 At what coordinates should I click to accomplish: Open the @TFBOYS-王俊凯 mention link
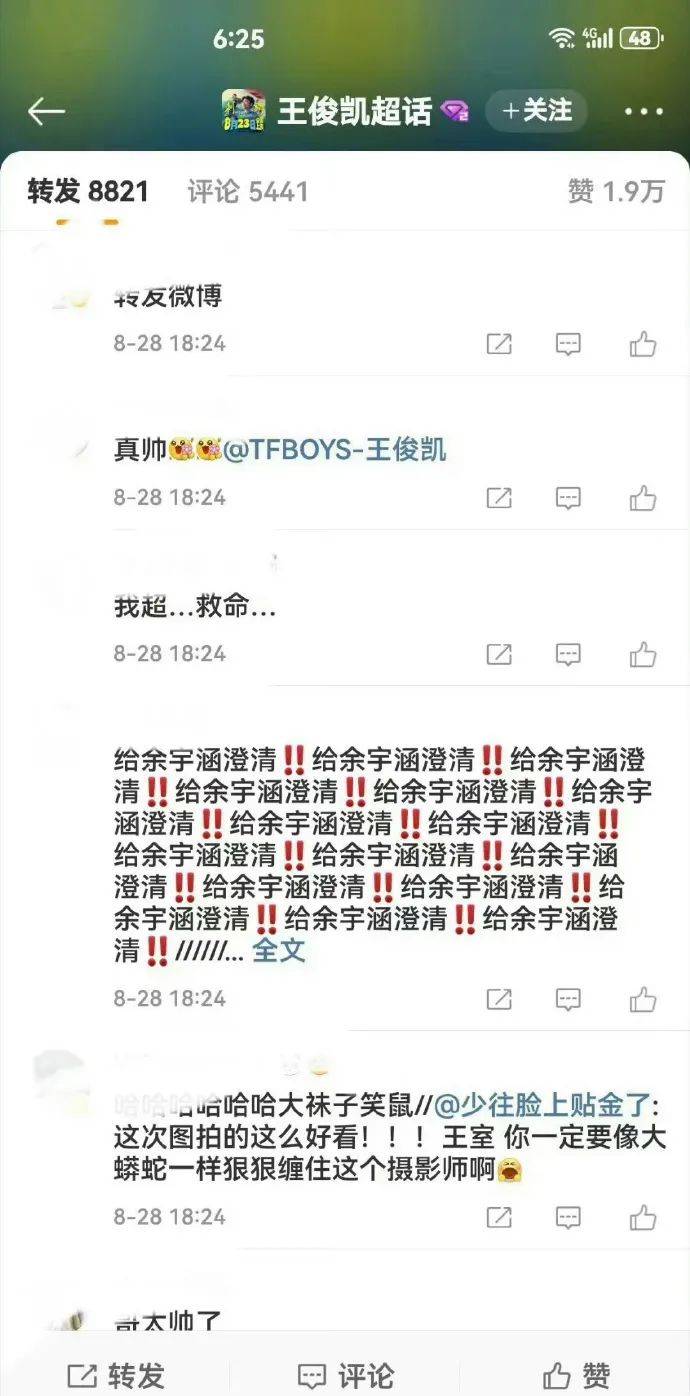point(334,450)
